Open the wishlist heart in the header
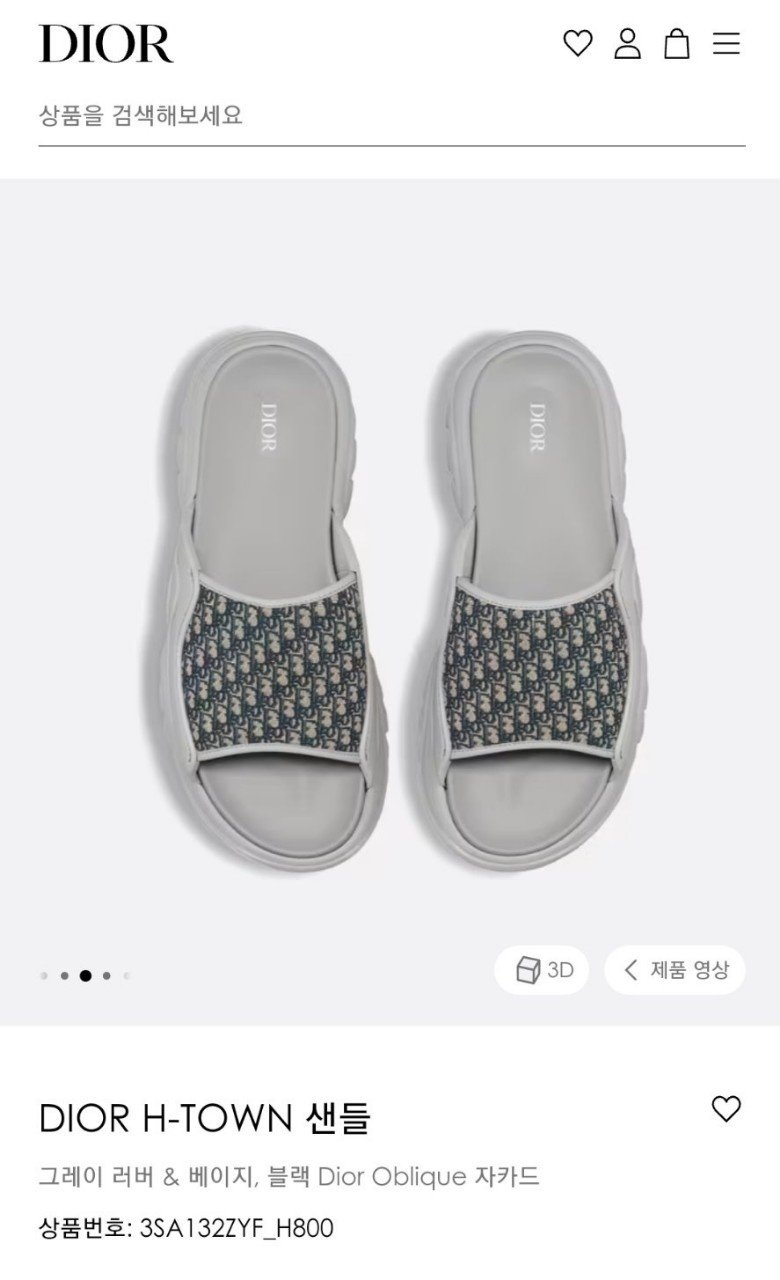Screen dimensions: 780x1280 pyautogui.click(x=578, y=43)
